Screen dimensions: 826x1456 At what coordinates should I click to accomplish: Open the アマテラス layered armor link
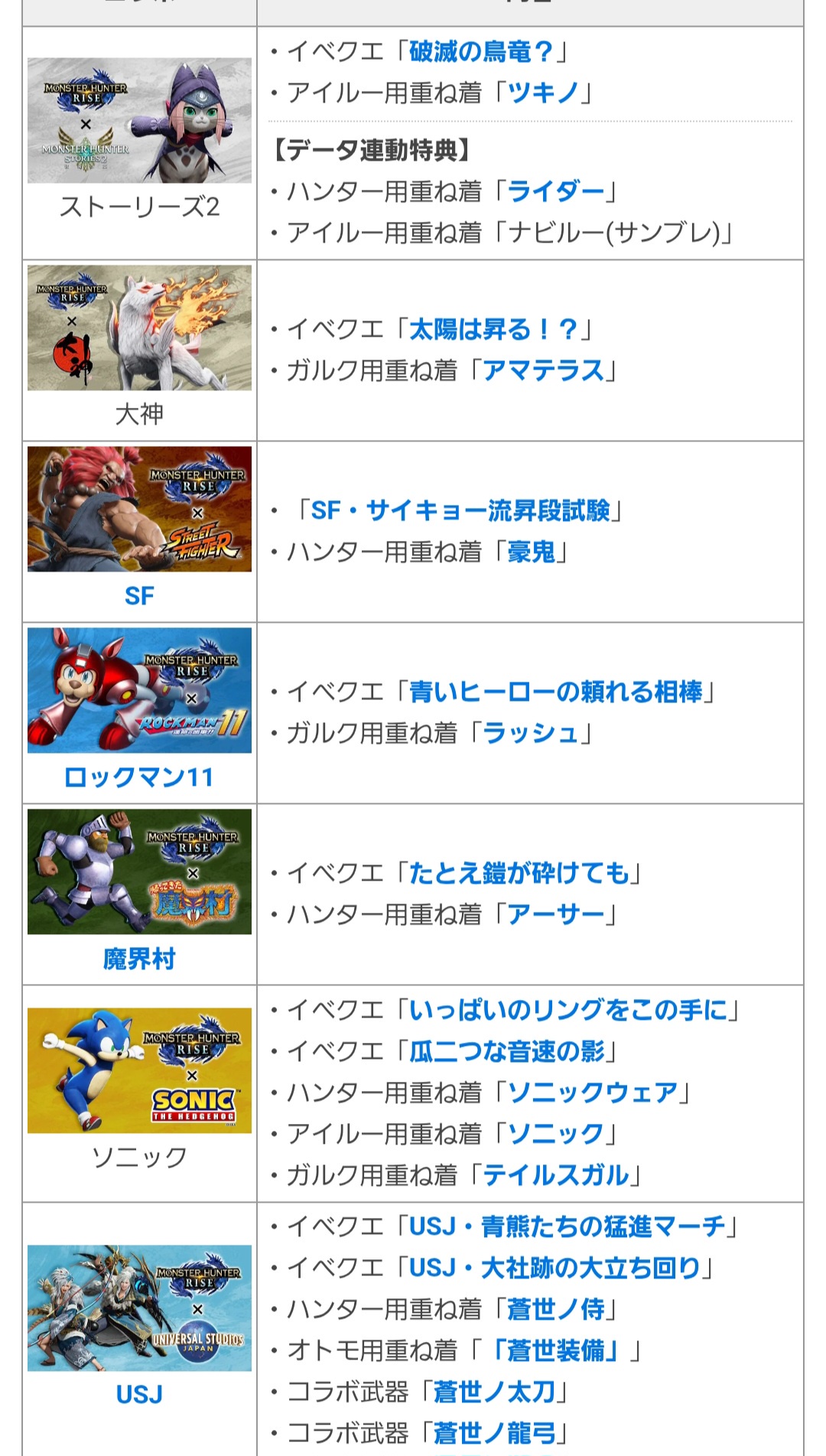[x=544, y=371]
